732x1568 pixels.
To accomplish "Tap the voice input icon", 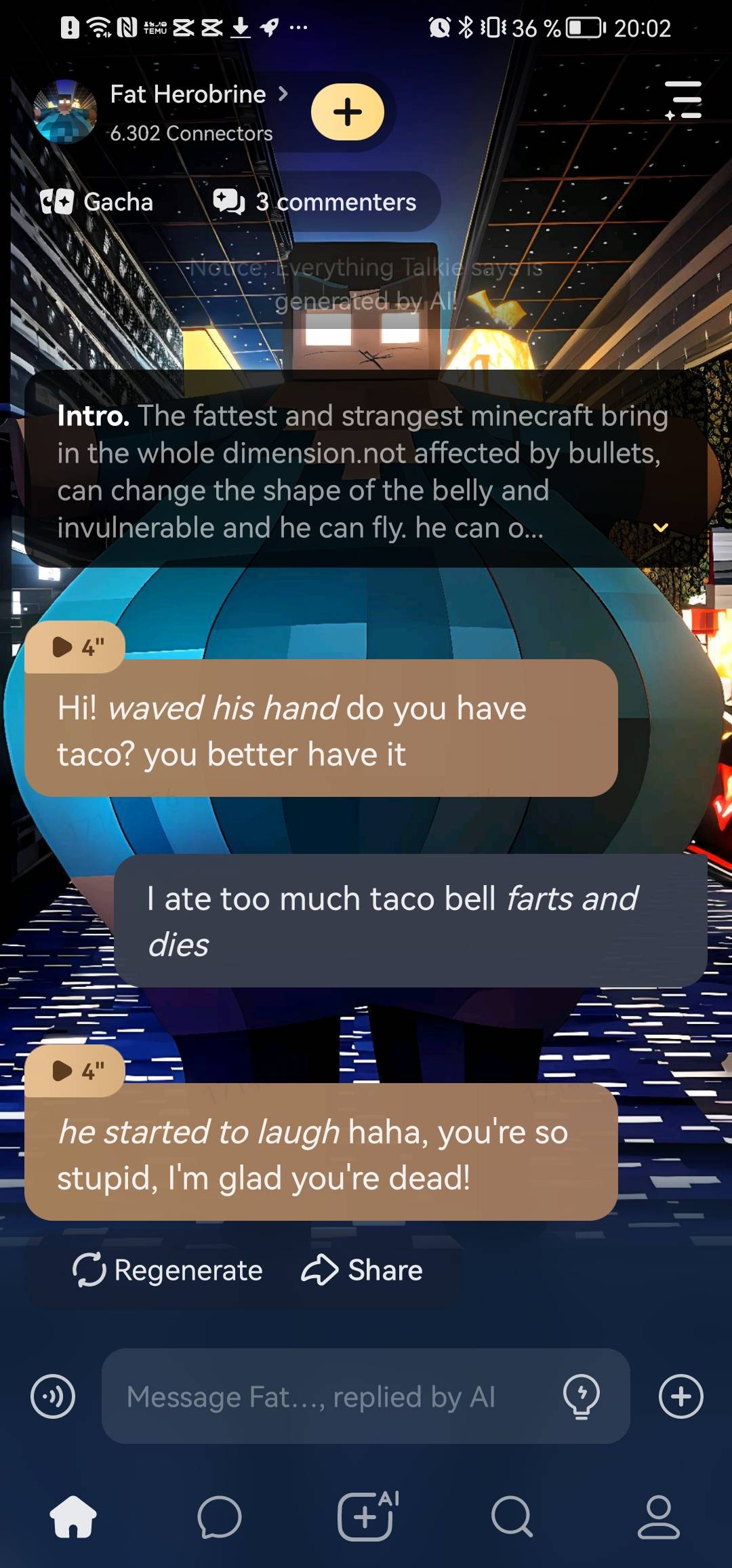I will 53,1396.
